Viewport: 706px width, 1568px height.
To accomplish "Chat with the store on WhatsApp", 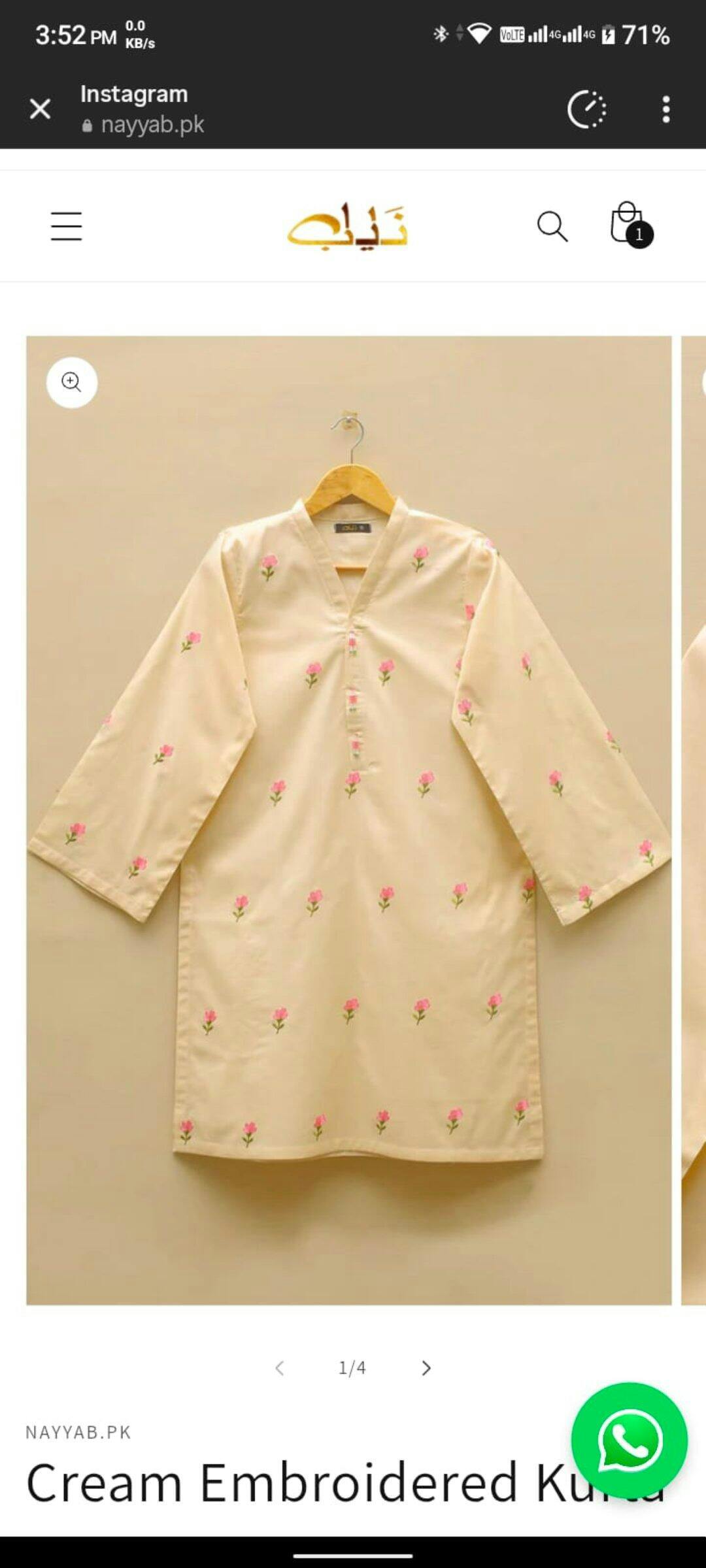I will tap(629, 1439).
